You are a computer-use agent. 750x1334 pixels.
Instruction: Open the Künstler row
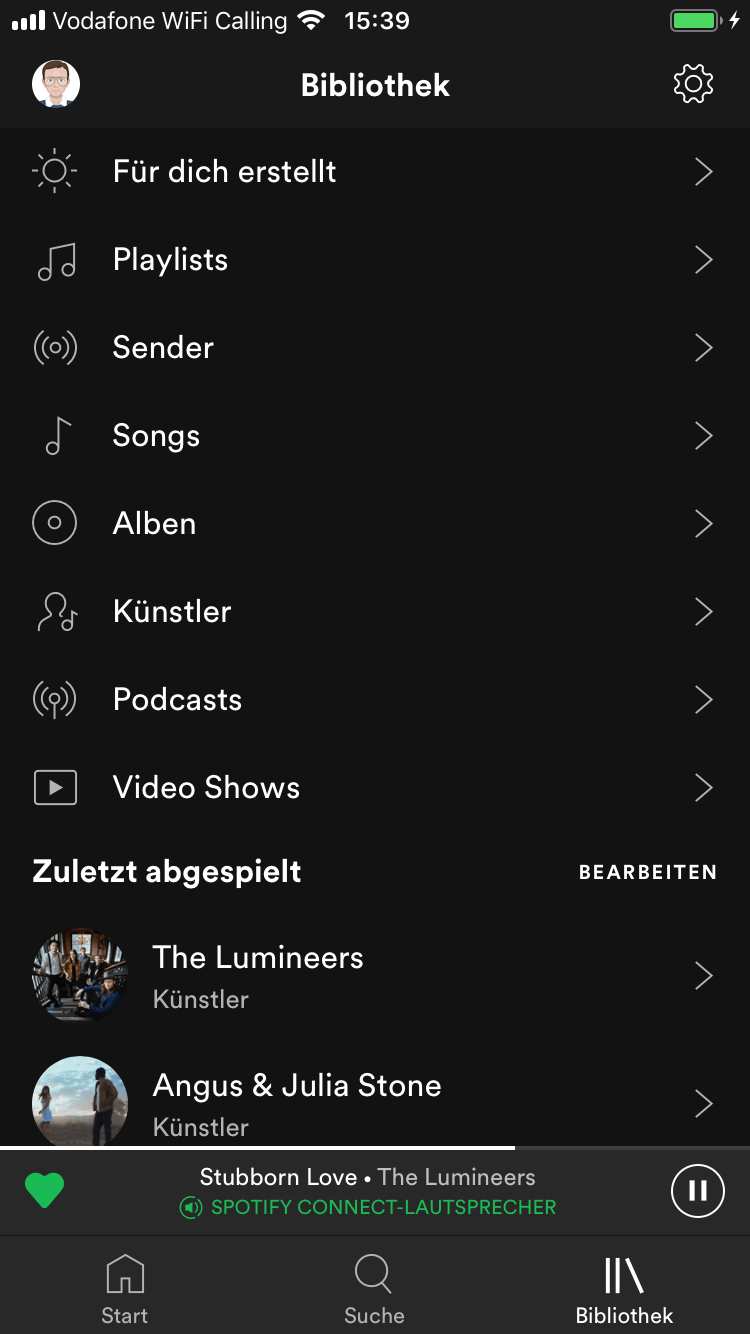click(x=374, y=612)
